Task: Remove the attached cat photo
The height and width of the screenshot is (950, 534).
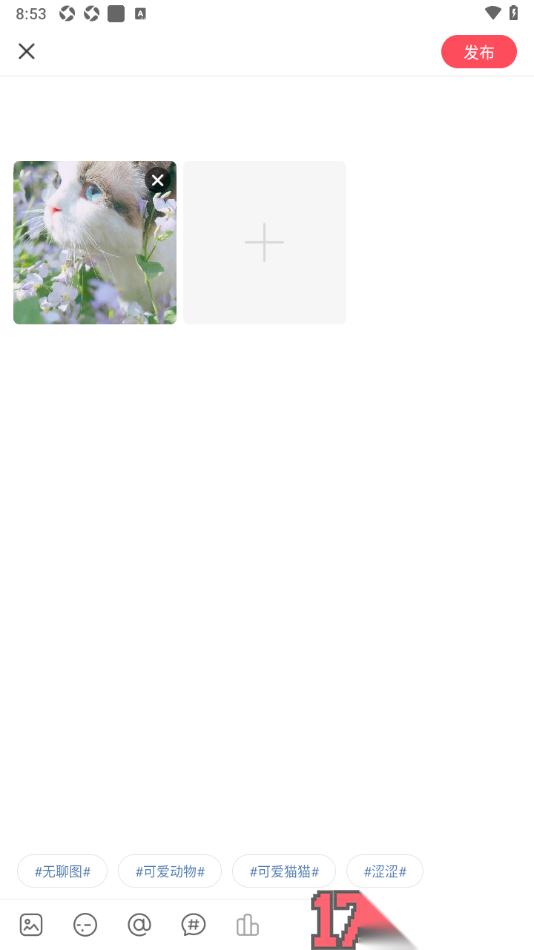Action: (158, 180)
